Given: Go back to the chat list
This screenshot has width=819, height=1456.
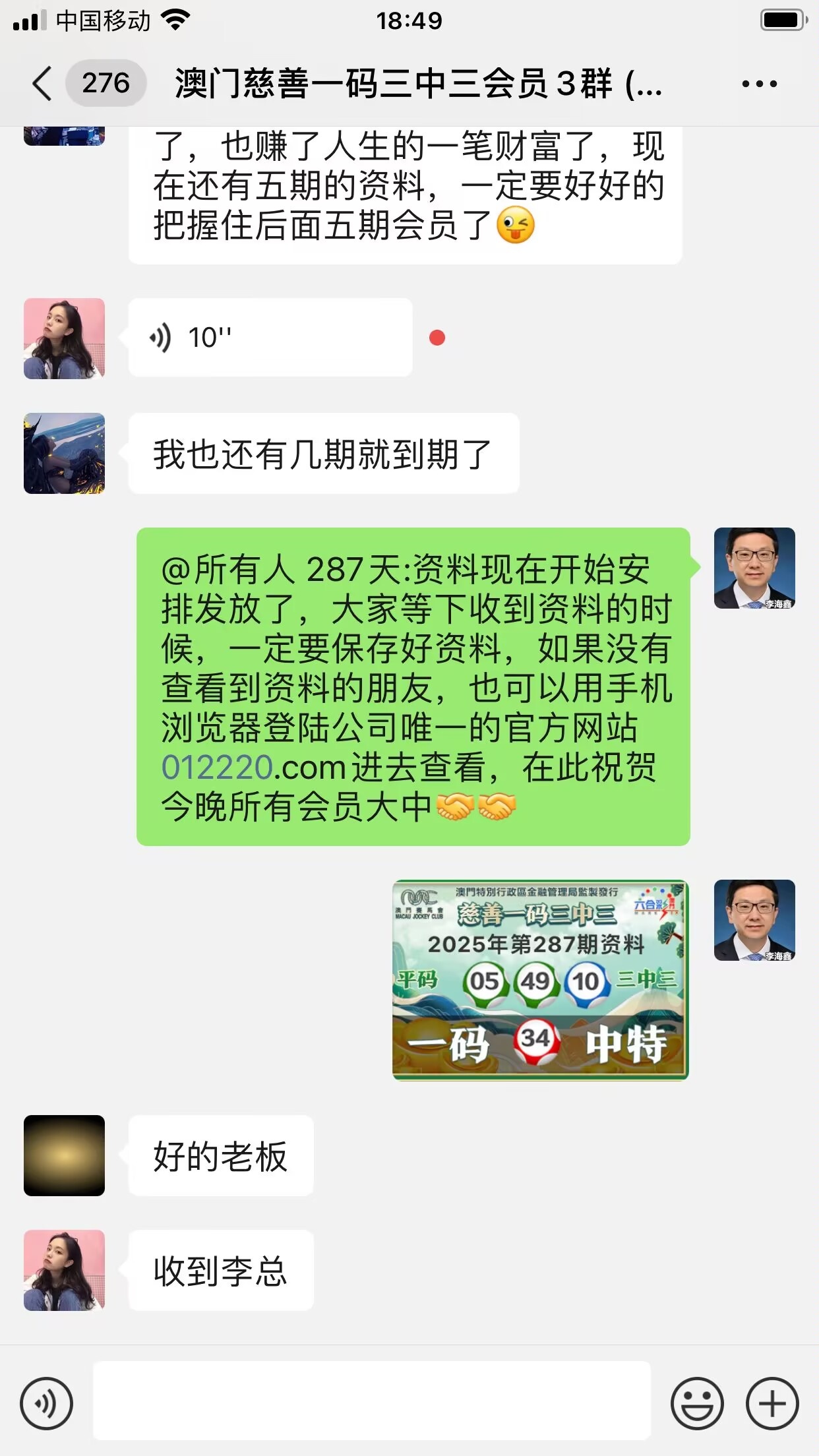Looking at the screenshot, I should point(42,84).
